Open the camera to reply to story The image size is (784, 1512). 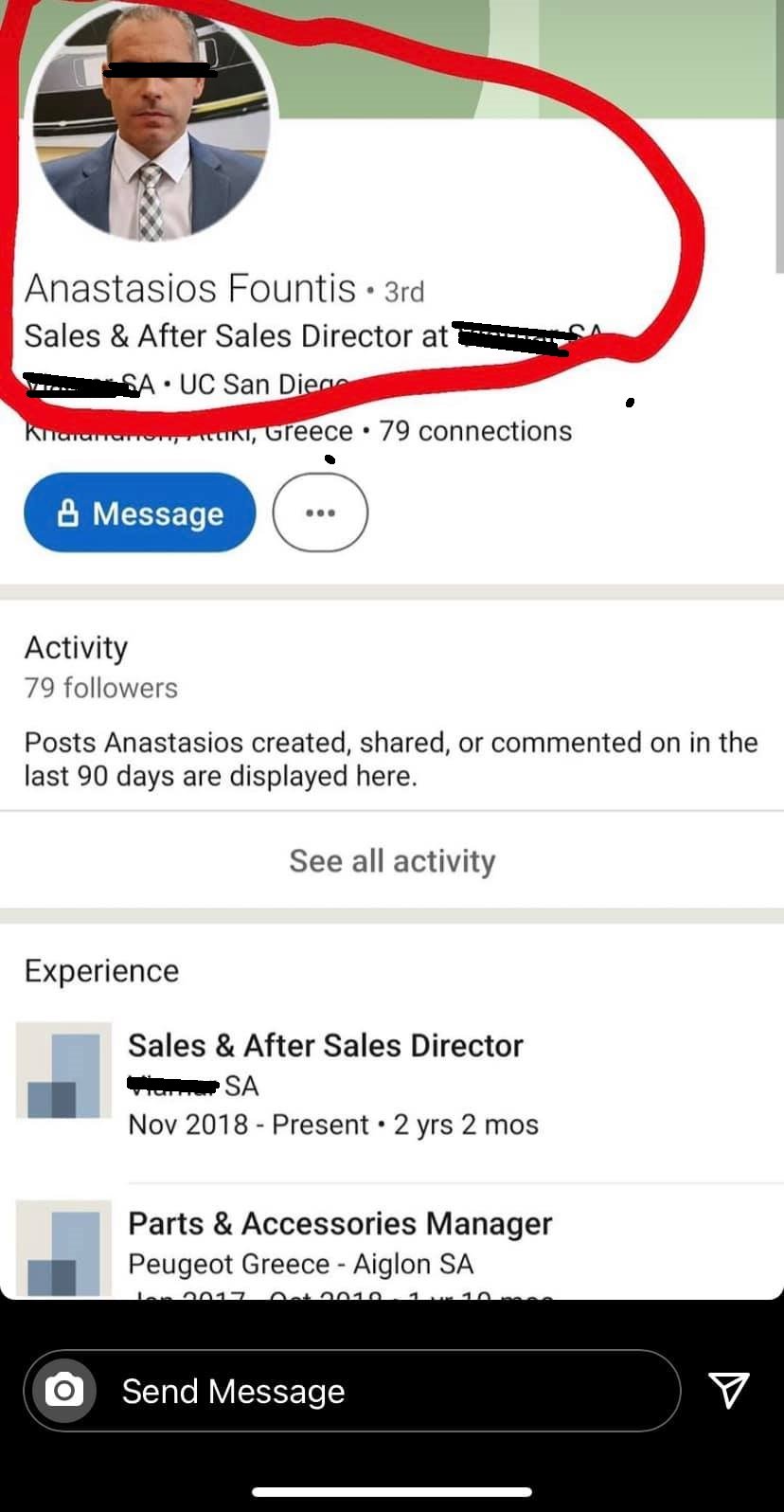pyautogui.click(x=63, y=1391)
